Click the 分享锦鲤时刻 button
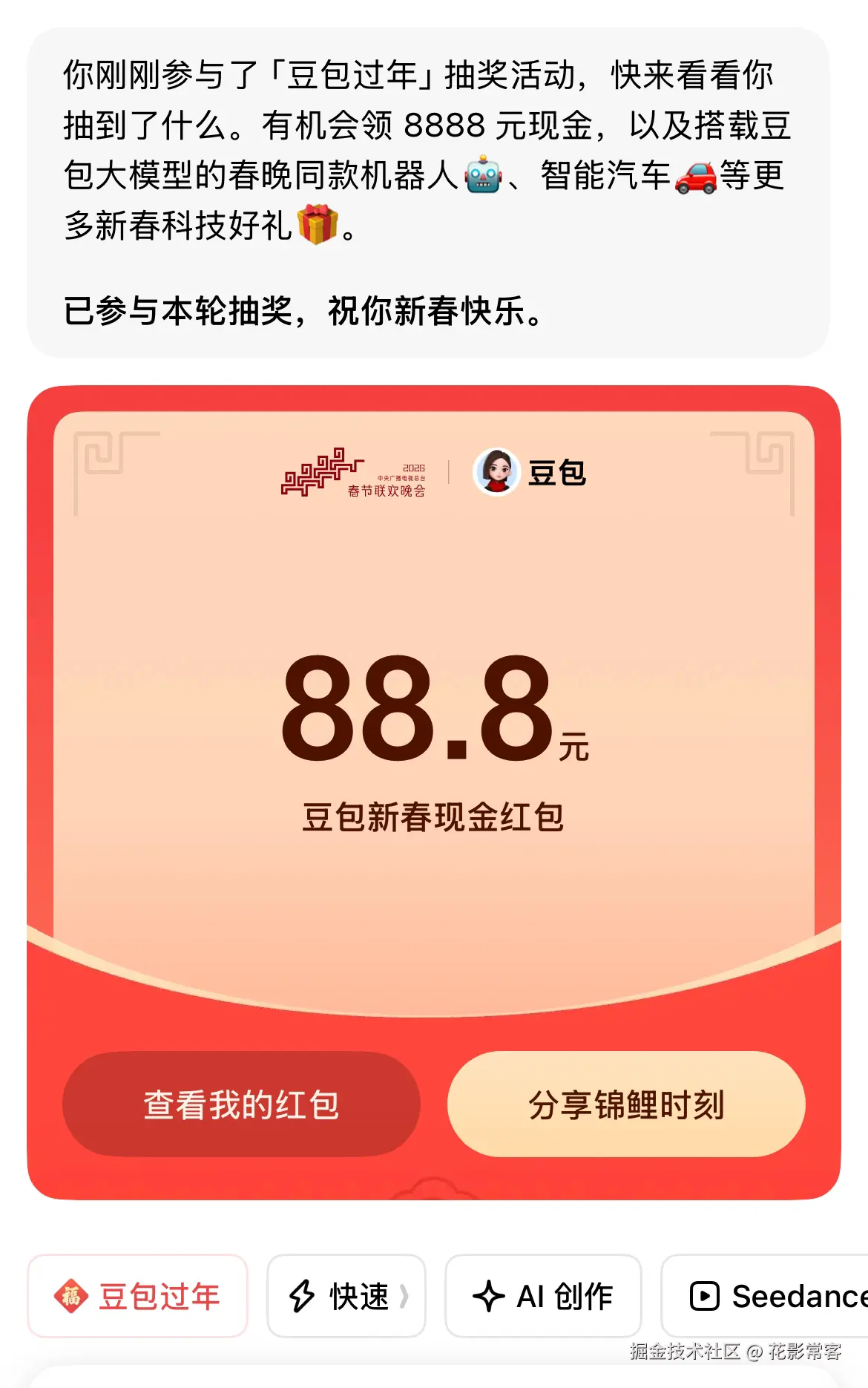 [x=627, y=1105]
